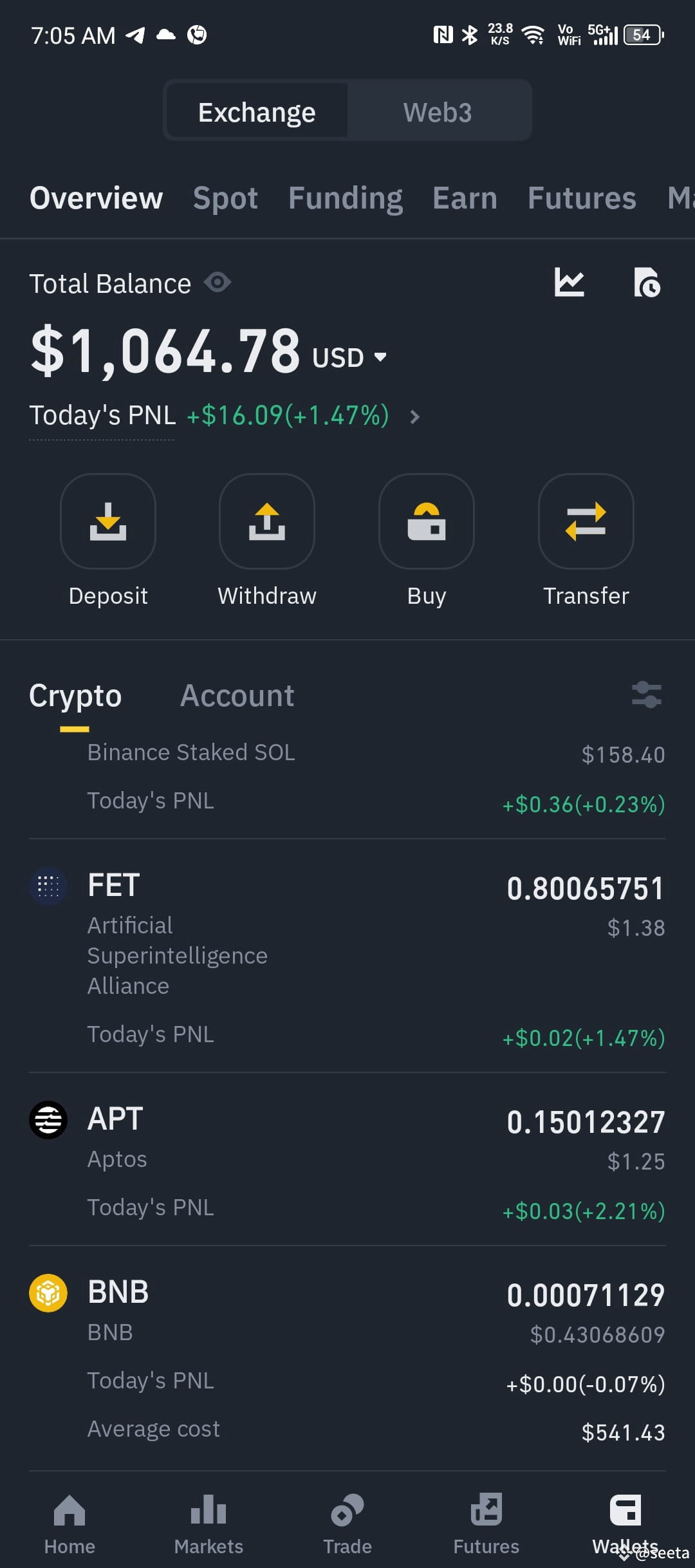Image resolution: width=695 pixels, height=1568 pixels.
Task: Expand Today's PNL details via chevron
Action: pos(415,417)
